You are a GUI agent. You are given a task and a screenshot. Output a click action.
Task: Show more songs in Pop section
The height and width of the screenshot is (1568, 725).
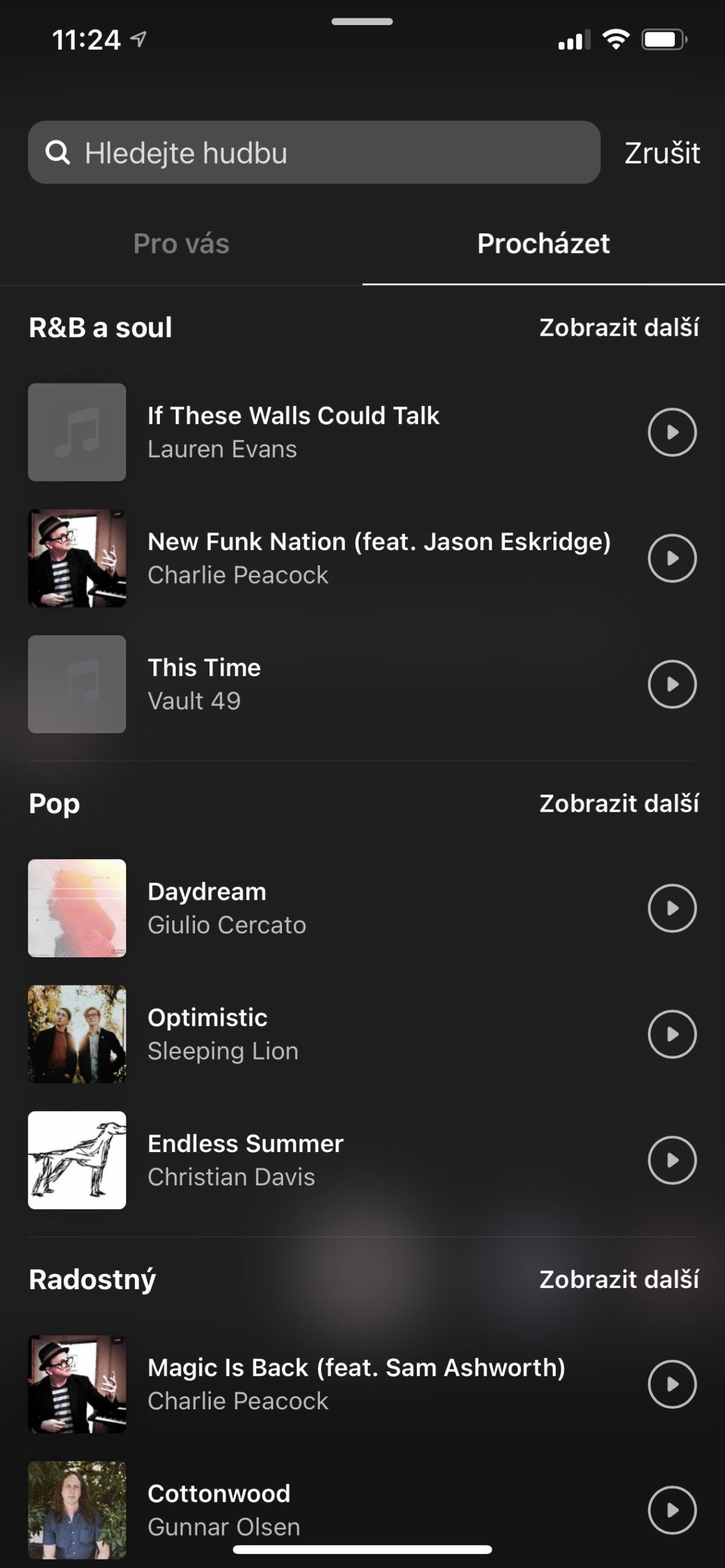[x=620, y=804]
